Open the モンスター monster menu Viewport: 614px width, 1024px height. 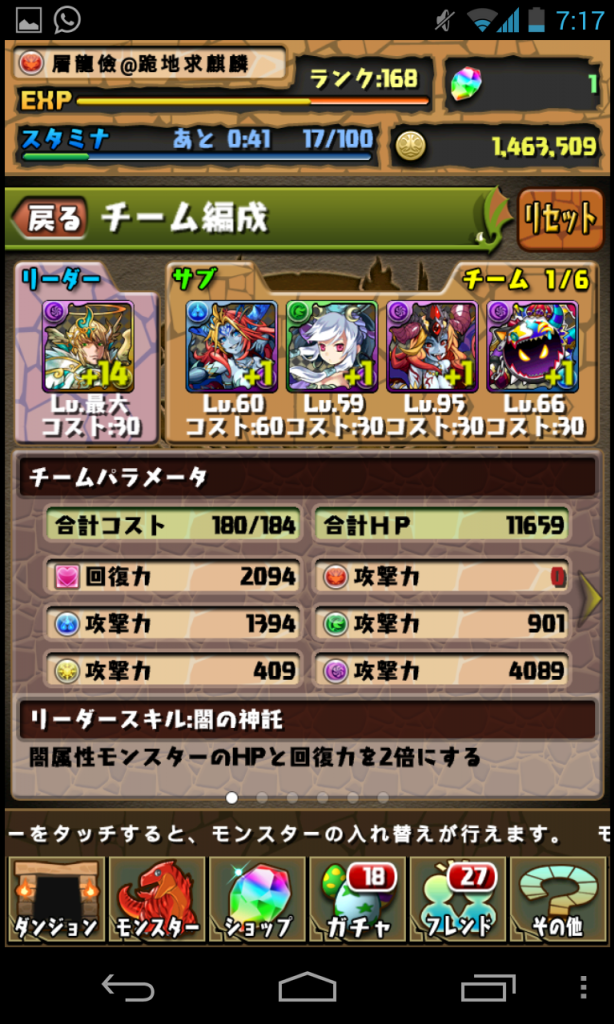157,899
